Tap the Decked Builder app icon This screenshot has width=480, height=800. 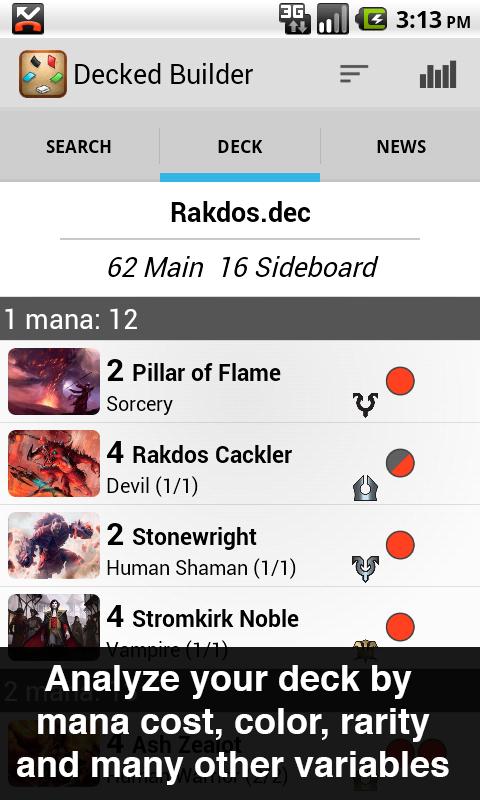[43, 74]
